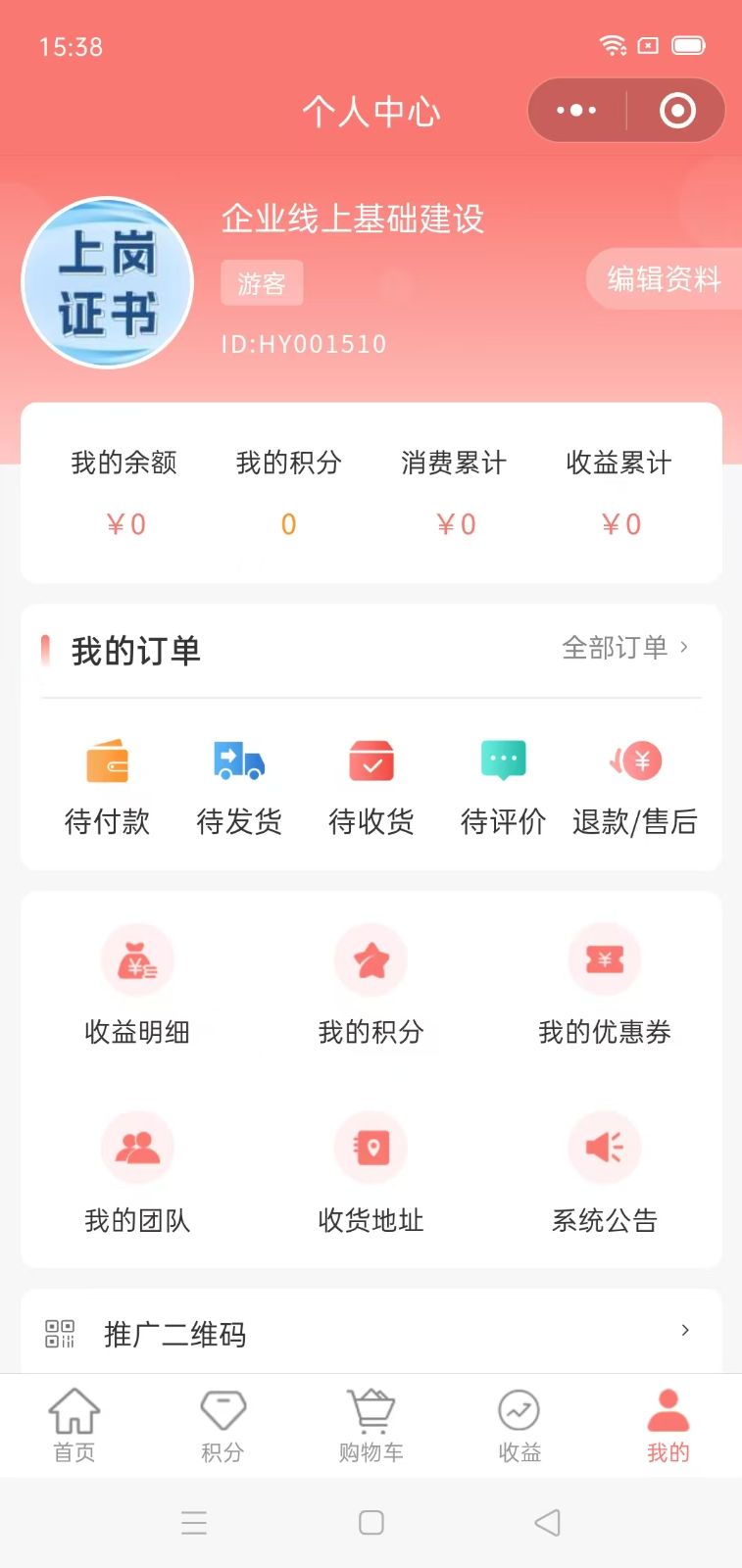Open the mini-program more options menu
The height and width of the screenshot is (1568, 742).
coord(576,111)
